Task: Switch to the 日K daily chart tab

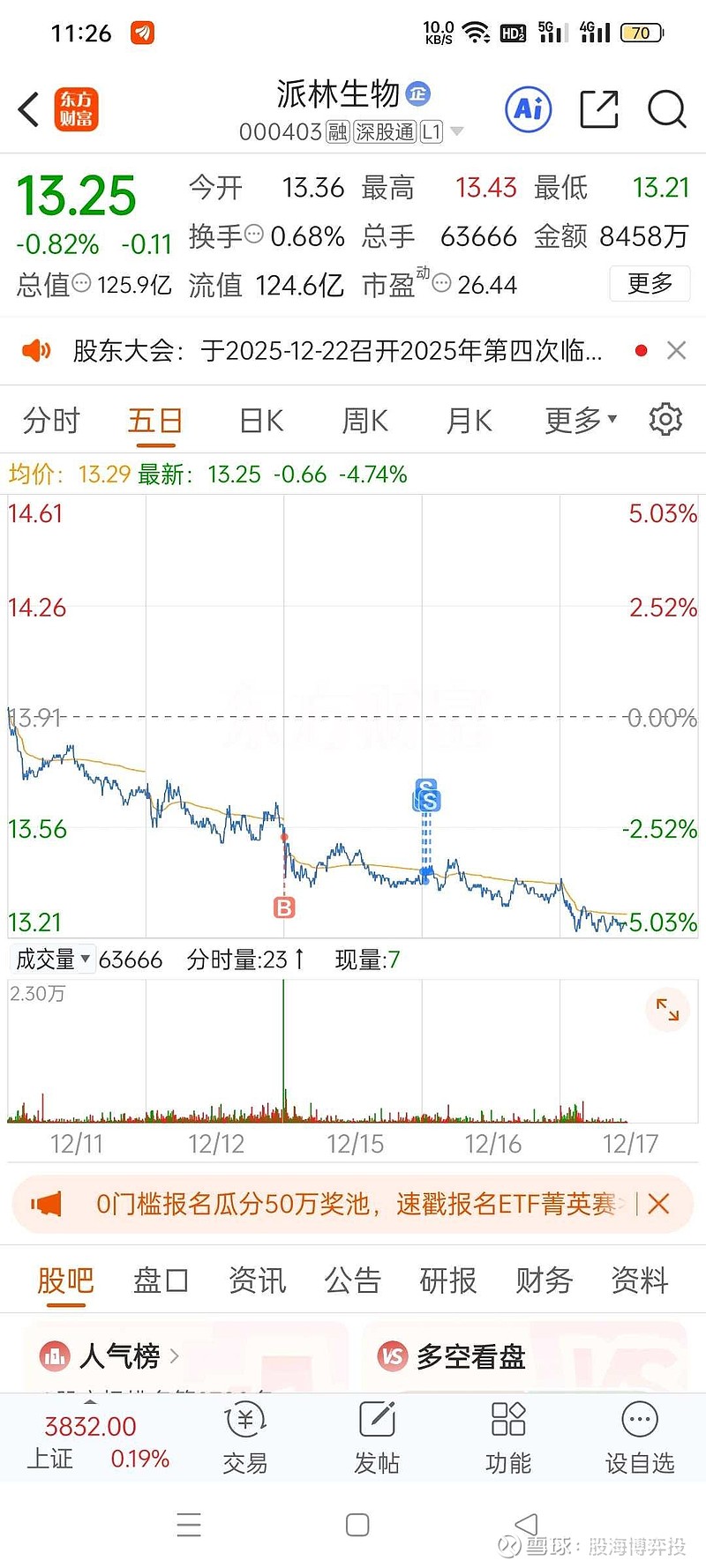Action: tap(259, 420)
